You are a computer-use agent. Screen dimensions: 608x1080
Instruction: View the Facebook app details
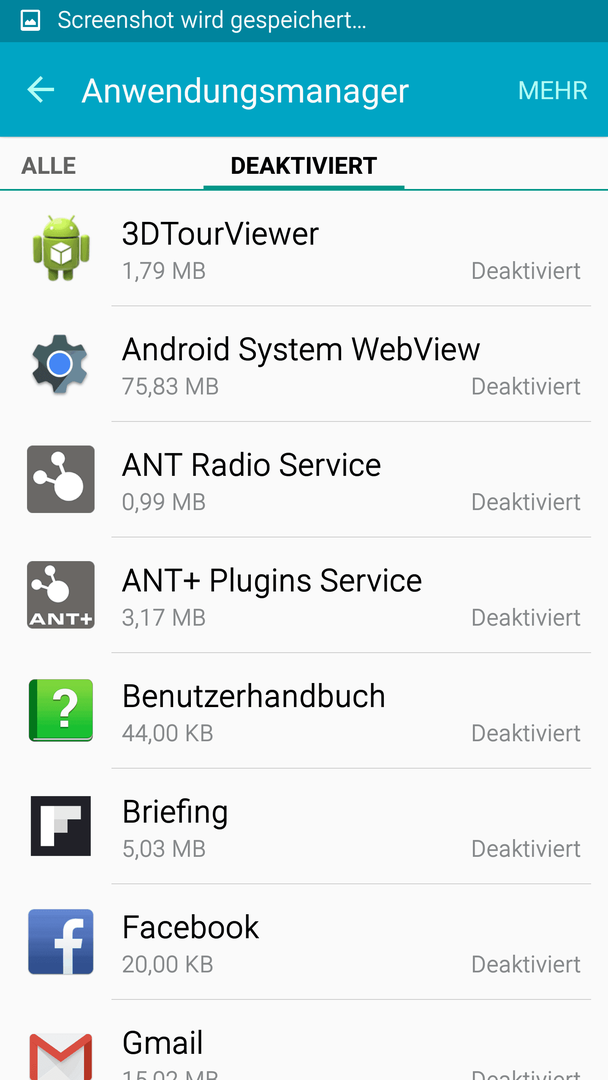click(304, 943)
